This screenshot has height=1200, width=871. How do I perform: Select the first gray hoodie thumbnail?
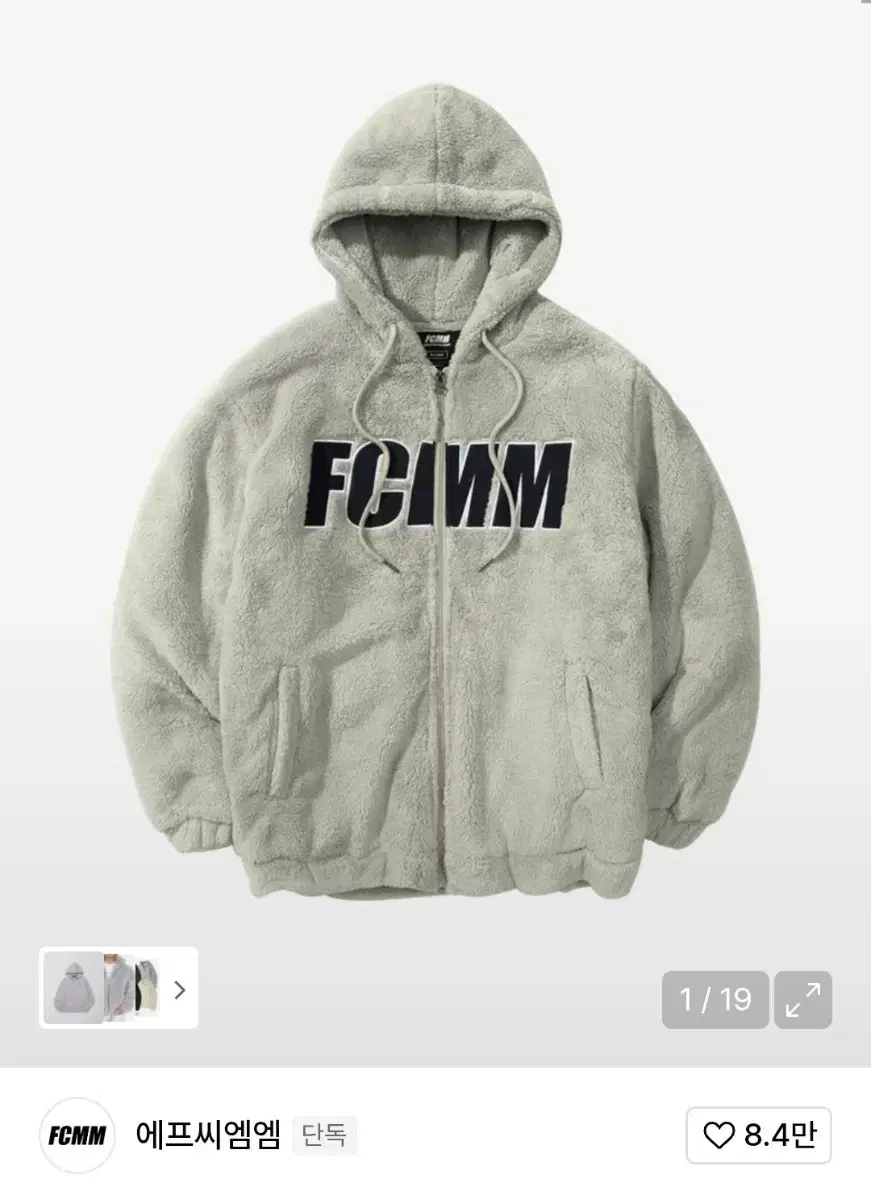[x=72, y=989]
